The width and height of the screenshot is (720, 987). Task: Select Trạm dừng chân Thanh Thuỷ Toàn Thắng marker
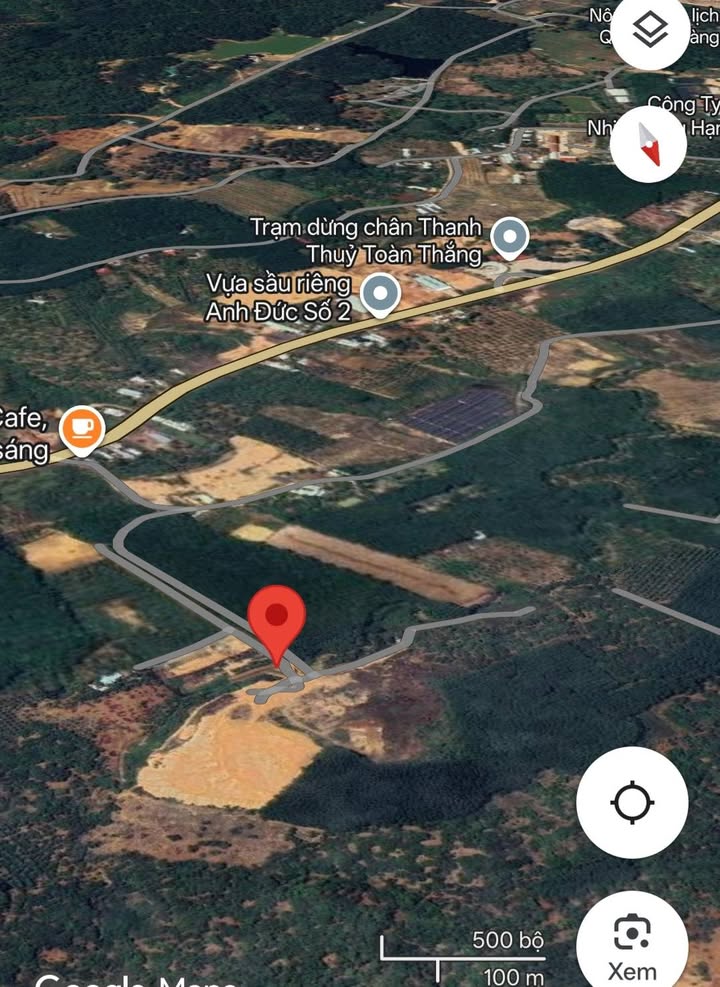pos(511,237)
